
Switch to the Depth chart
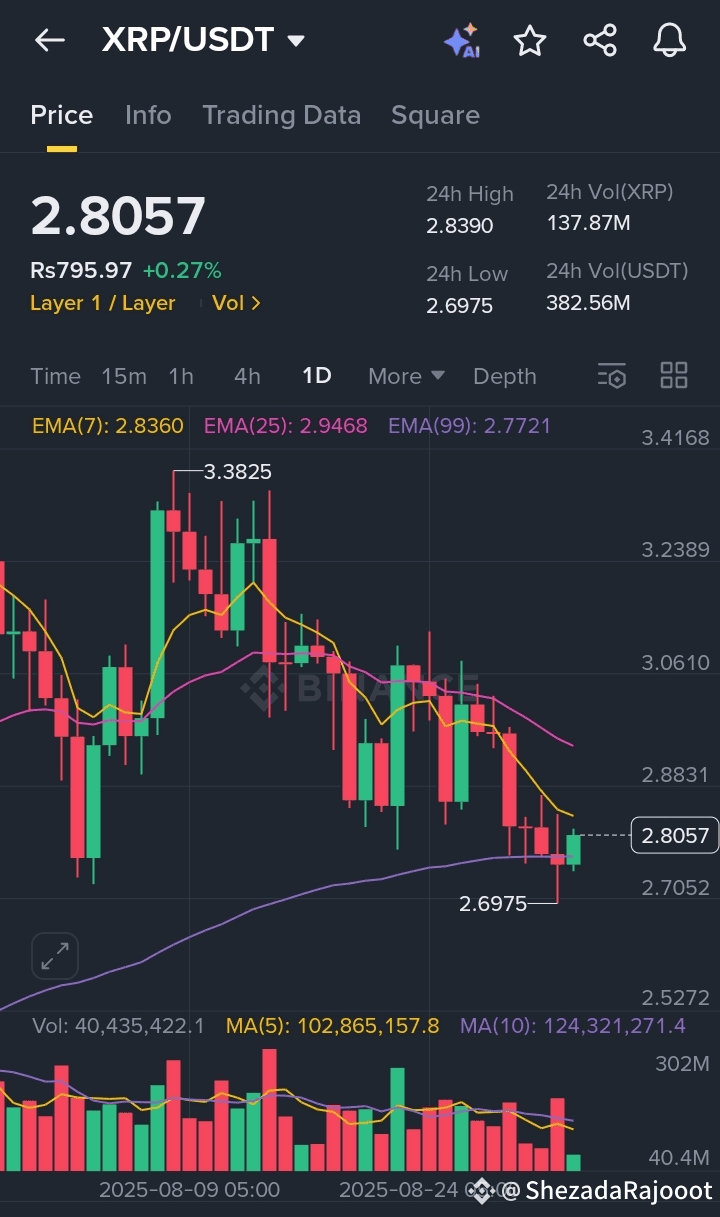505,376
